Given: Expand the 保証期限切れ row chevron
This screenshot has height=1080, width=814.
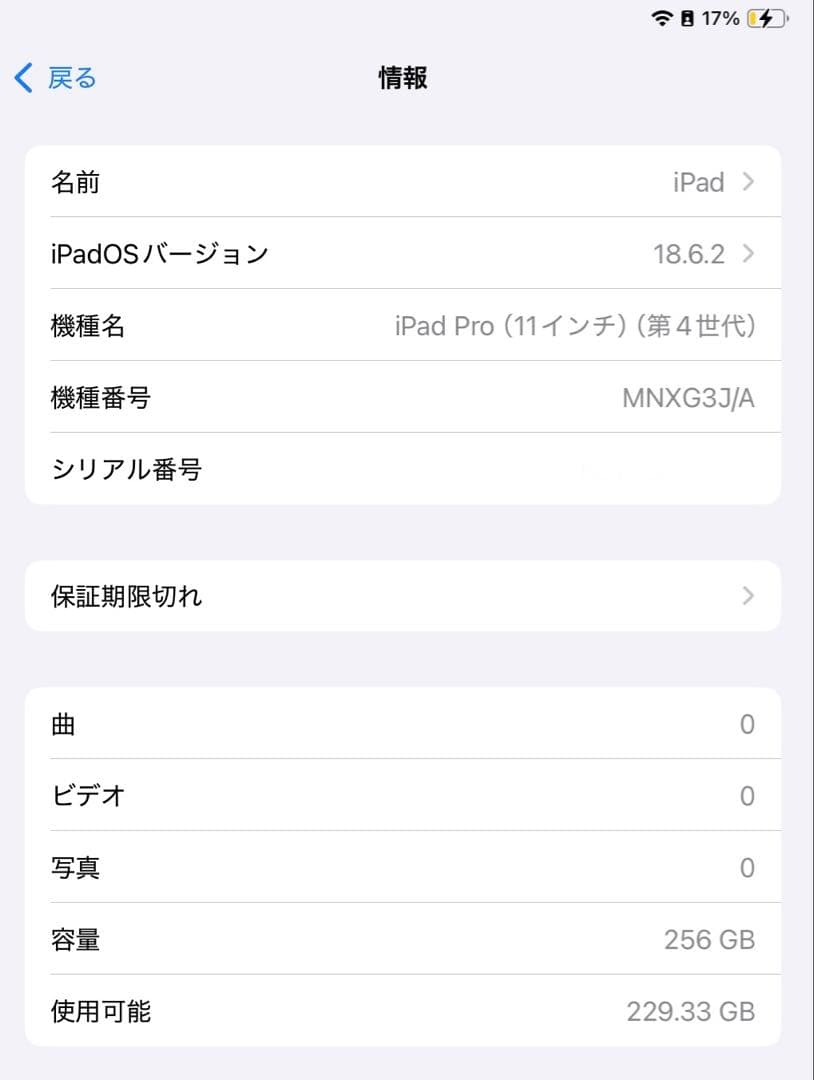Looking at the screenshot, I should (747, 596).
